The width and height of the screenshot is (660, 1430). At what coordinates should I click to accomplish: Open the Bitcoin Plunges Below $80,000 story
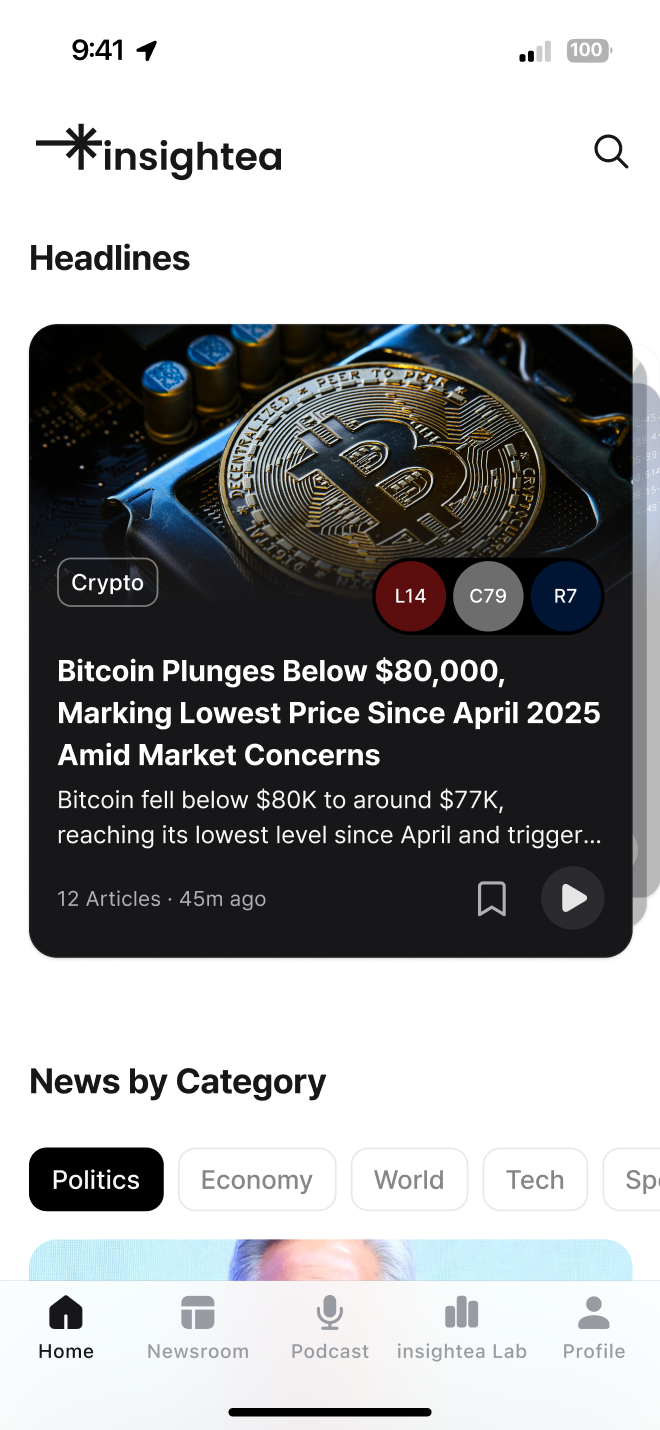pyautogui.click(x=329, y=712)
